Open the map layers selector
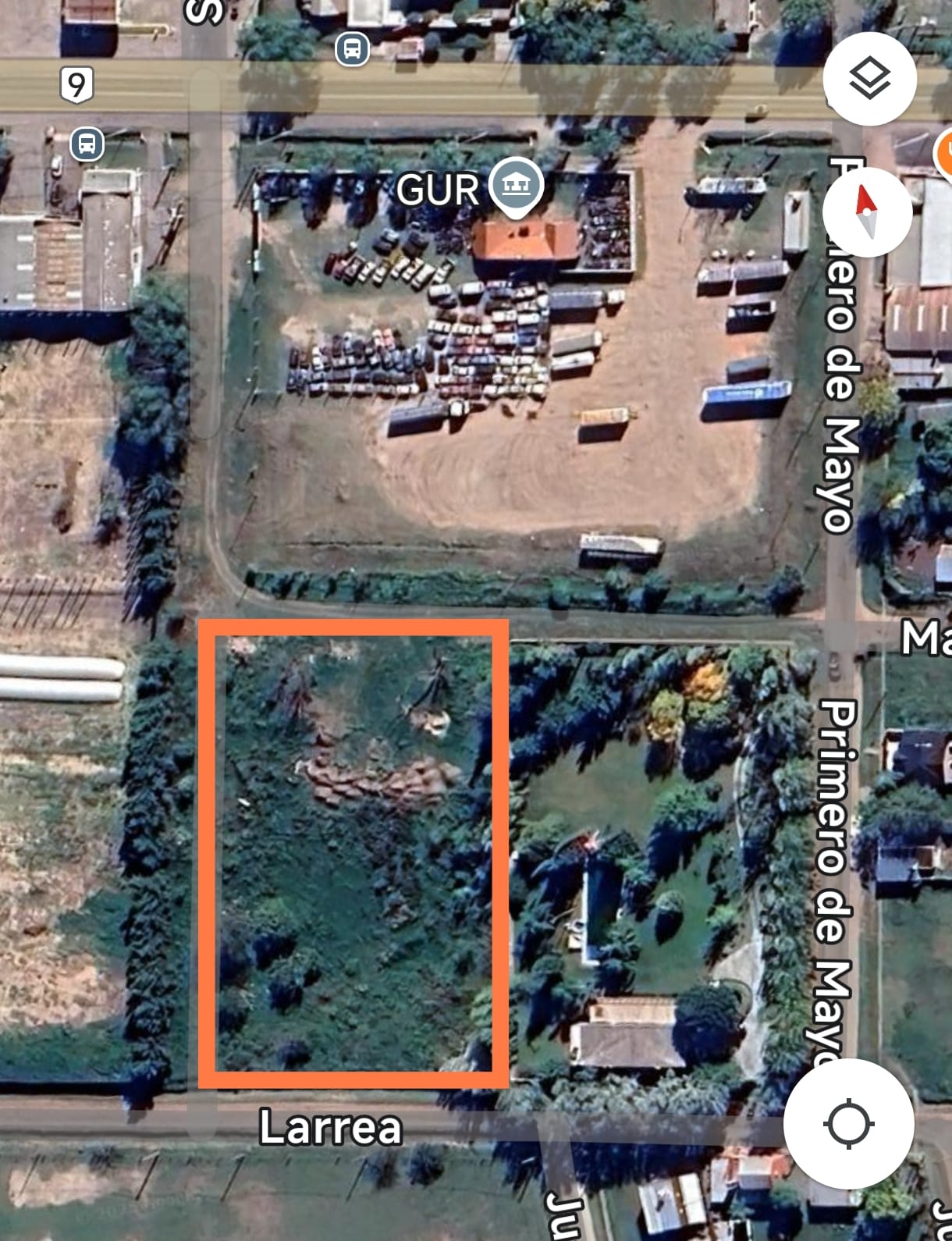 (x=869, y=79)
